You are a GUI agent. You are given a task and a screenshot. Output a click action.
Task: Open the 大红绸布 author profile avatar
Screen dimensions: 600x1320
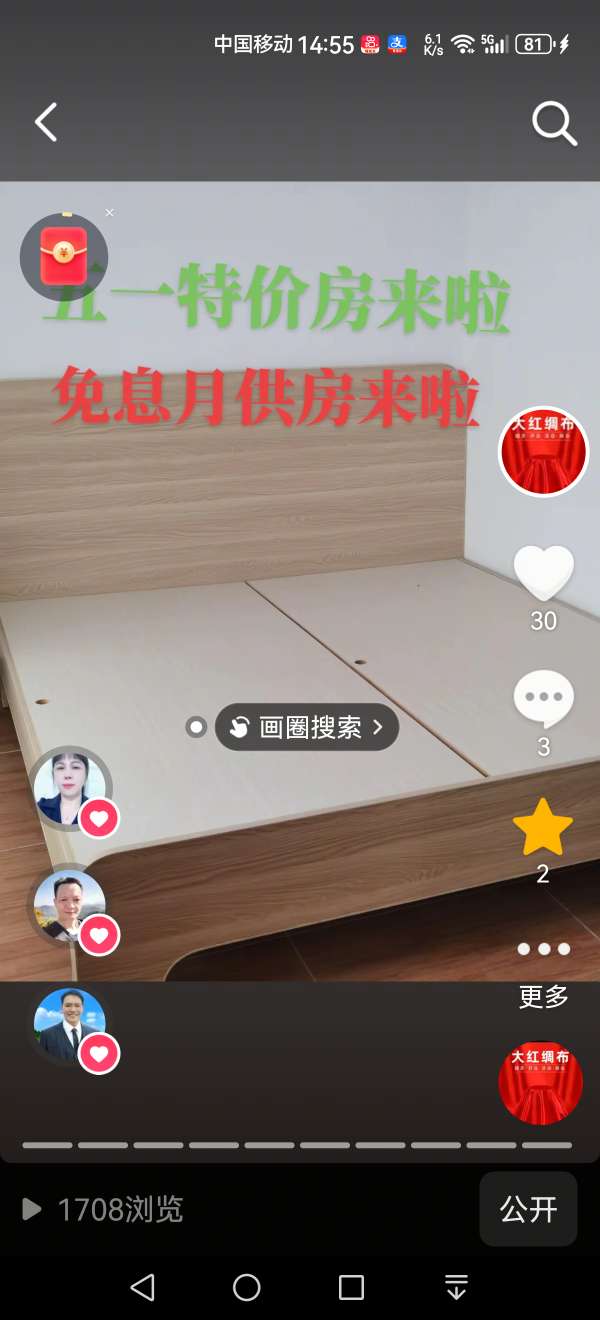point(543,451)
